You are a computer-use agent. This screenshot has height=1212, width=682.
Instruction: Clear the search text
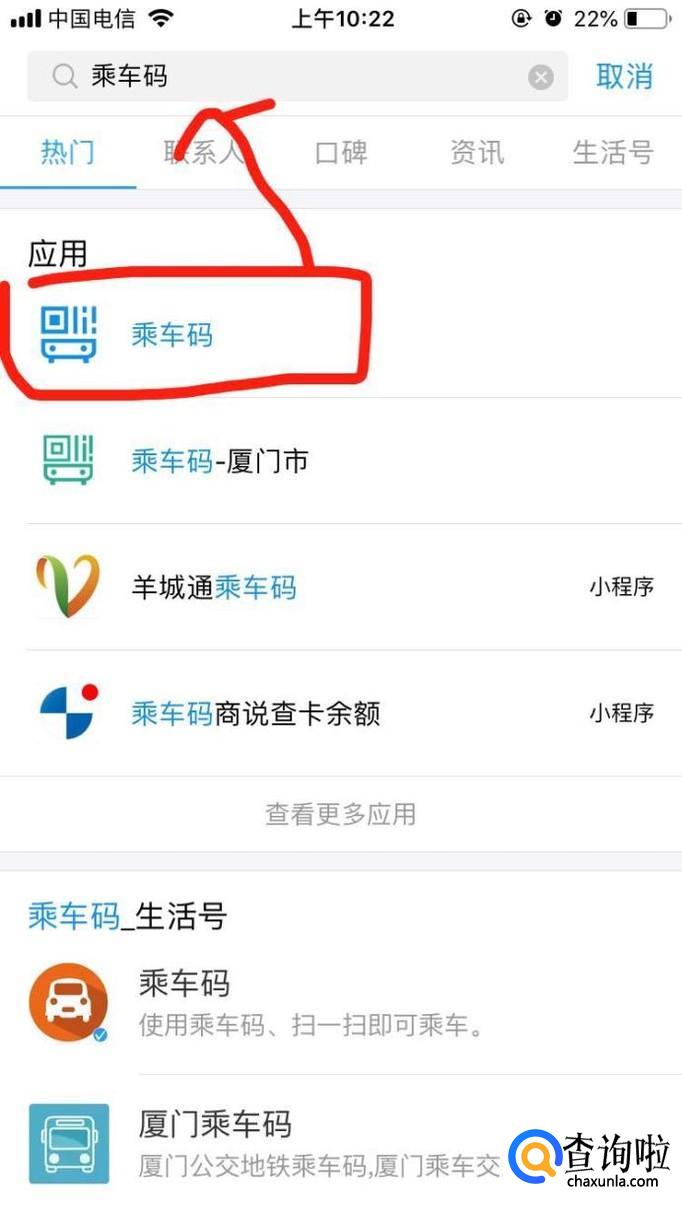click(540, 77)
